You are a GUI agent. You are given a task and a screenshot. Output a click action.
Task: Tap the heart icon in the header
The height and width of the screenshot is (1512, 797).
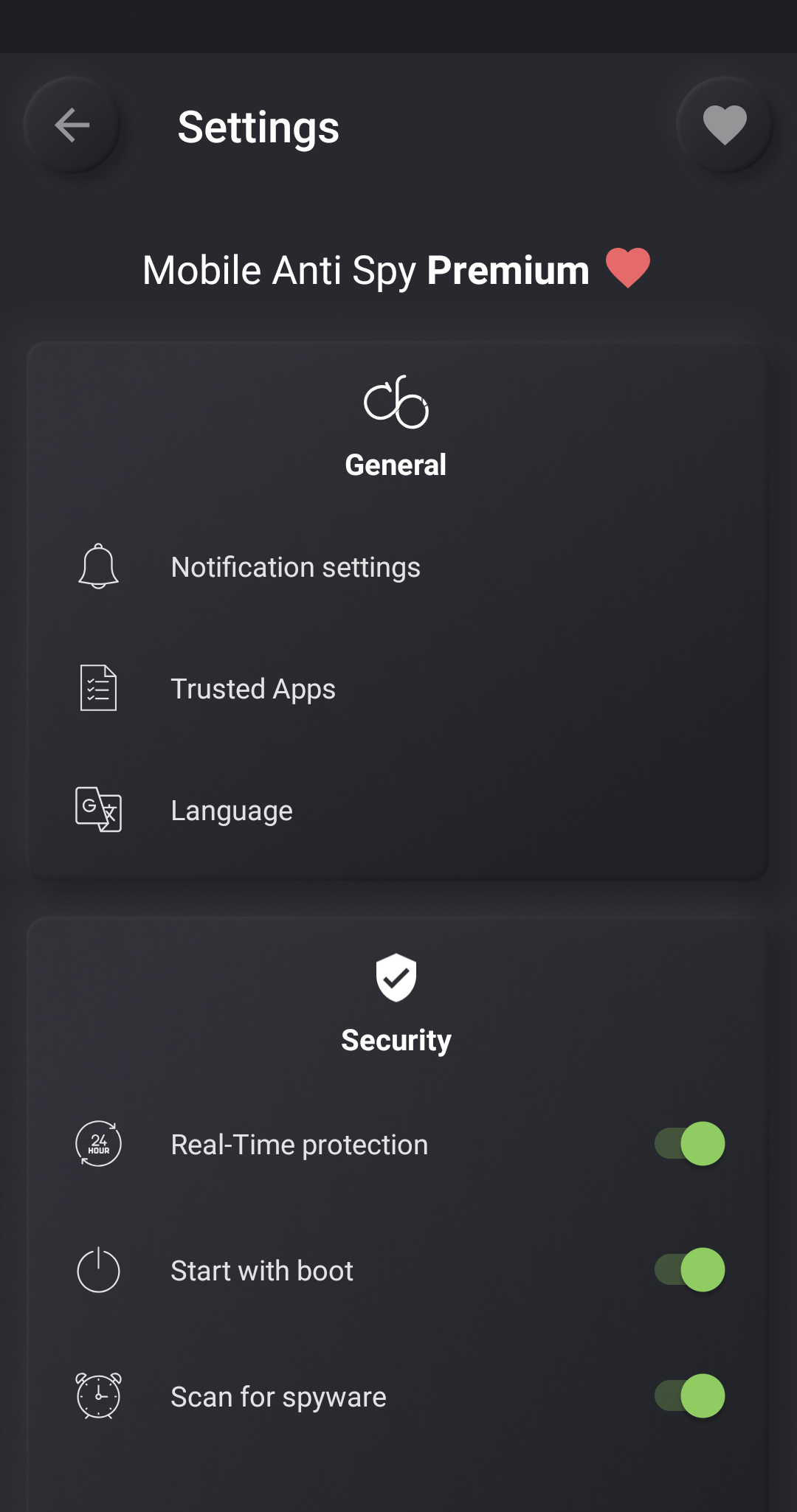point(725,125)
